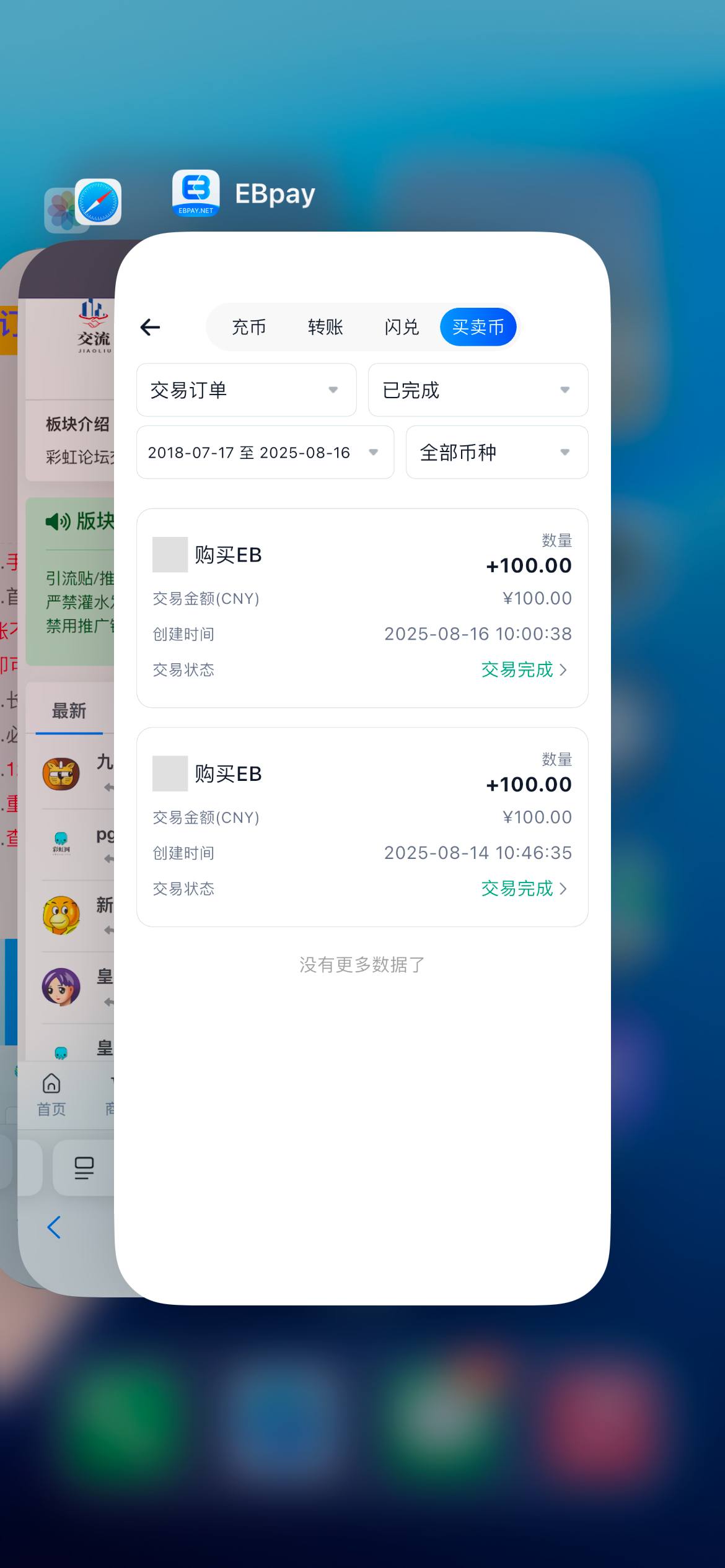Switch to the 闪兑 tab
The width and height of the screenshot is (725, 1568).
402,327
